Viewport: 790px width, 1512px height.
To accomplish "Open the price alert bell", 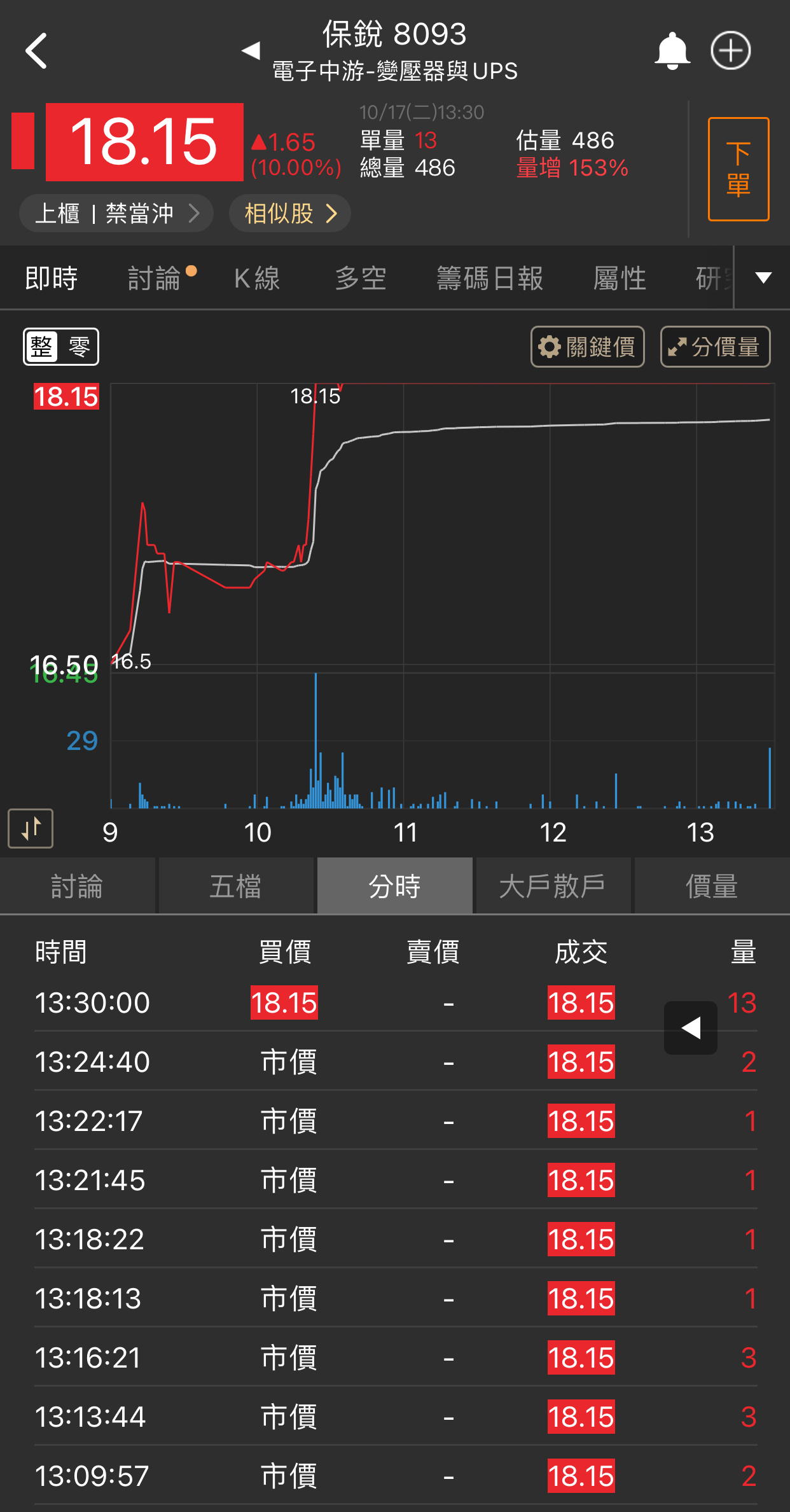I will [672, 51].
